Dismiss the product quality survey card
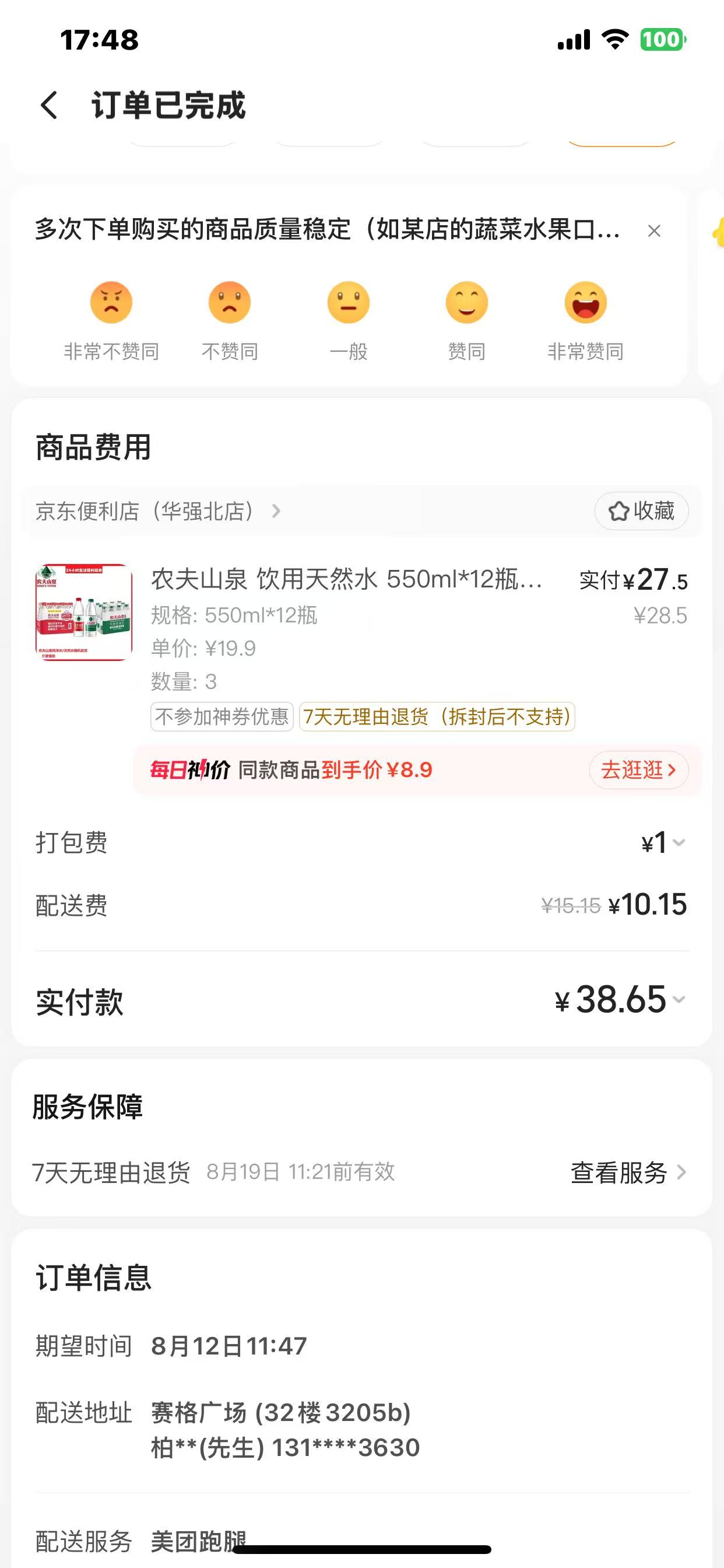The width and height of the screenshot is (724, 1568). point(654,230)
